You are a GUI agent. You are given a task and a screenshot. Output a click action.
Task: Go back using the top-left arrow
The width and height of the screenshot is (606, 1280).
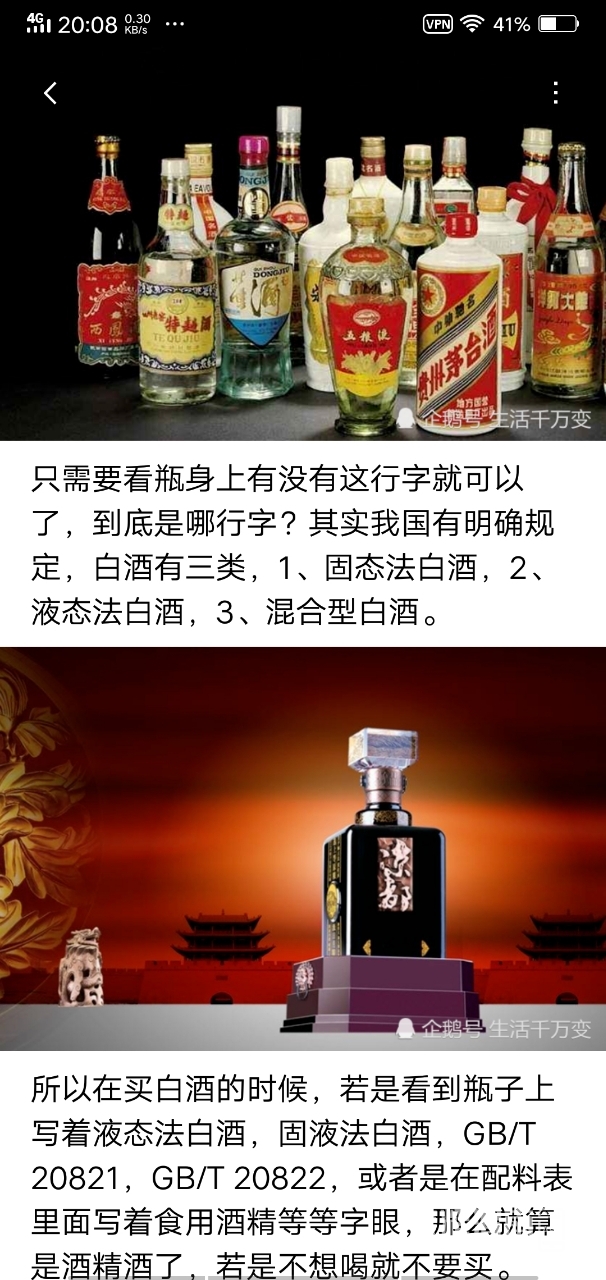tap(50, 93)
